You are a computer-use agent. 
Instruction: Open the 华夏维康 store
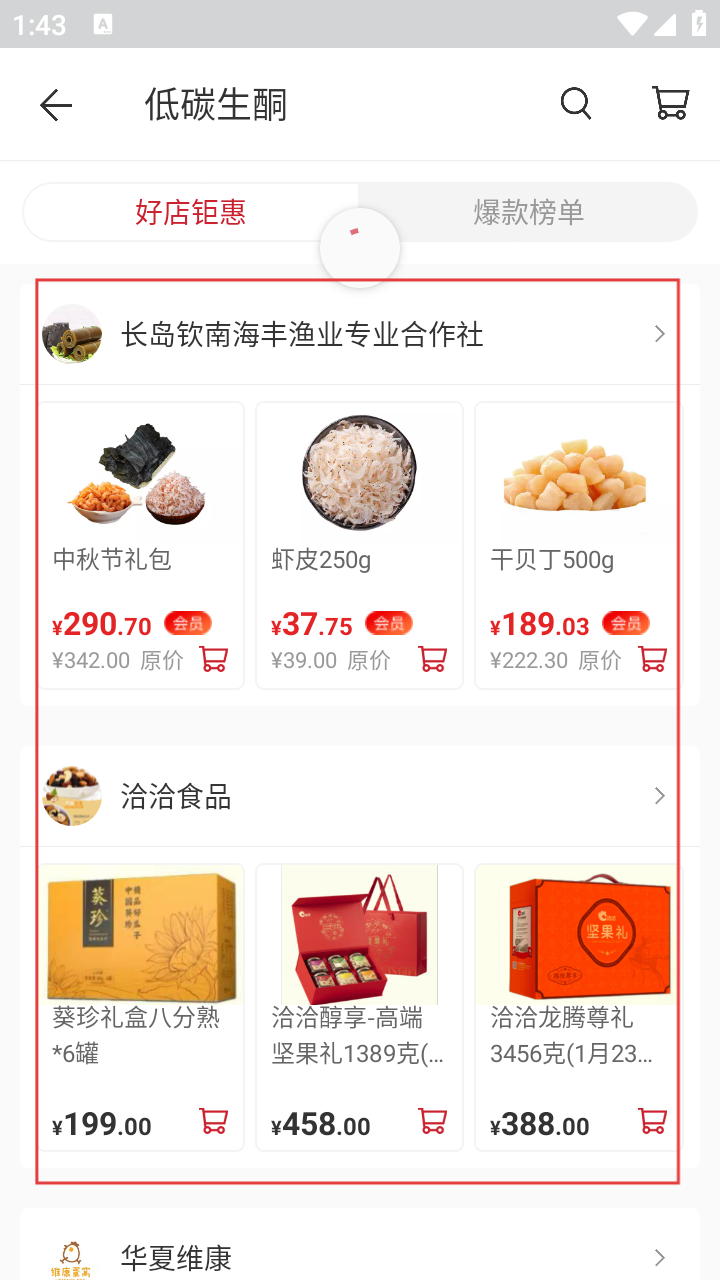pyautogui.click(x=358, y=1257)
